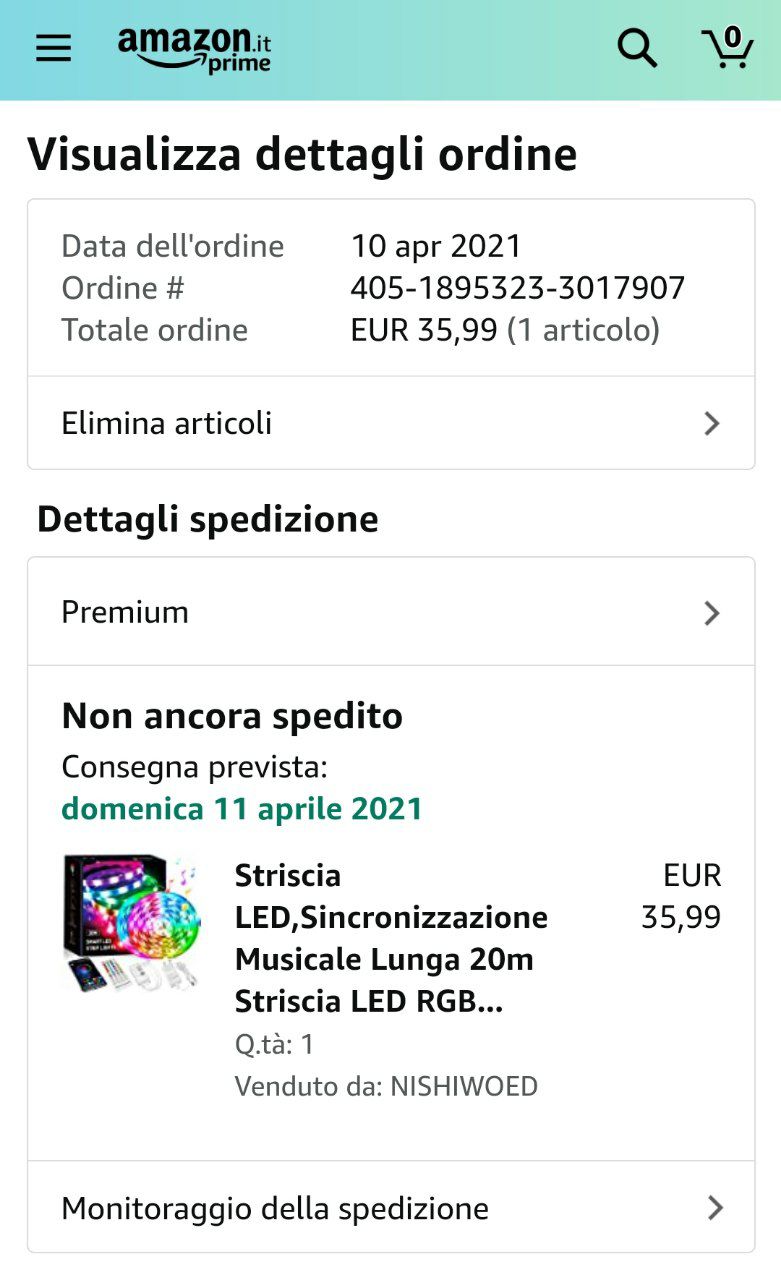Open the hamburger drawer menu
The width and height of the screenshot is (781, 1280).
point(53,48)
